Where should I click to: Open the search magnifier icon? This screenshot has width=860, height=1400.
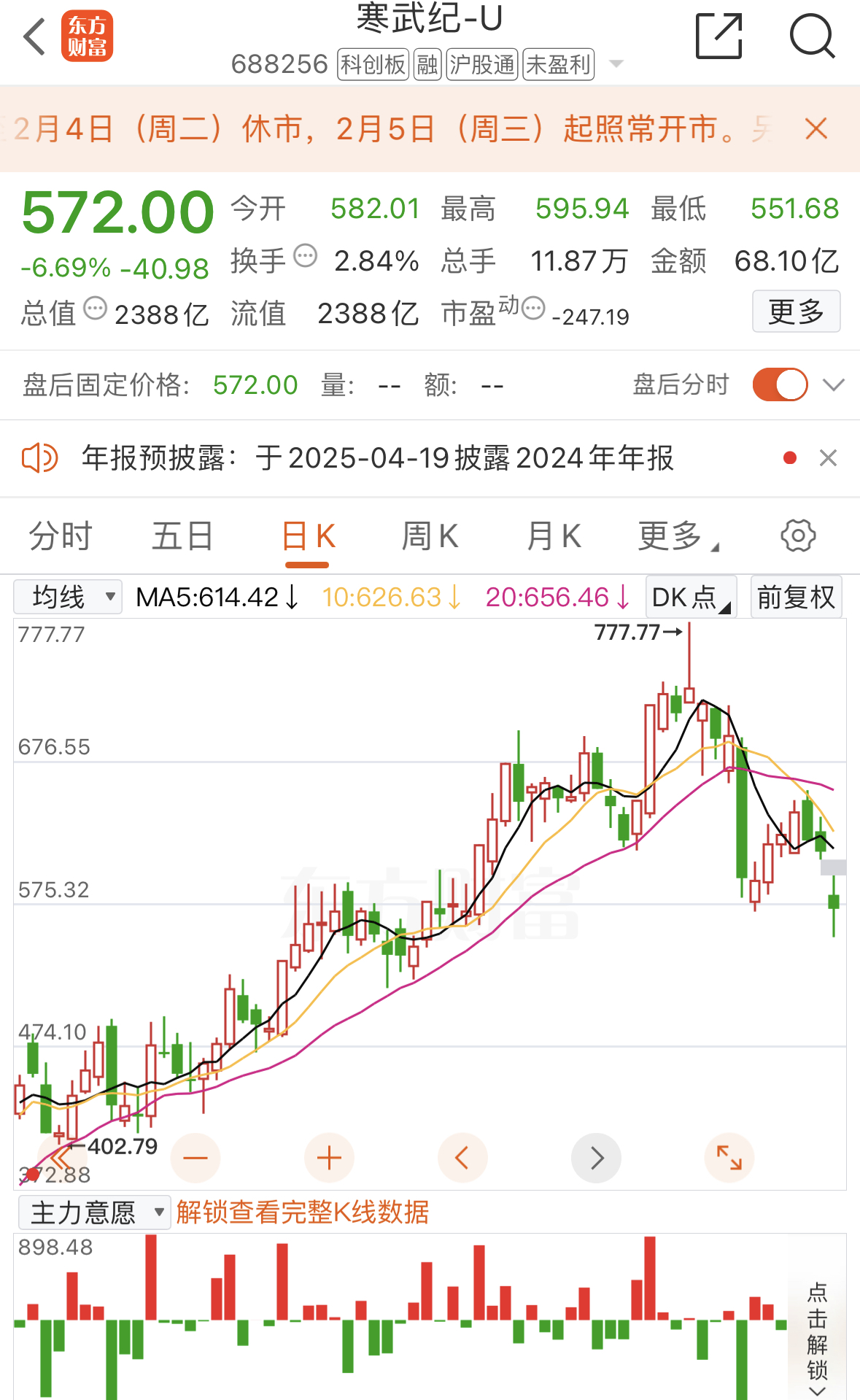[x=812, y=36]
